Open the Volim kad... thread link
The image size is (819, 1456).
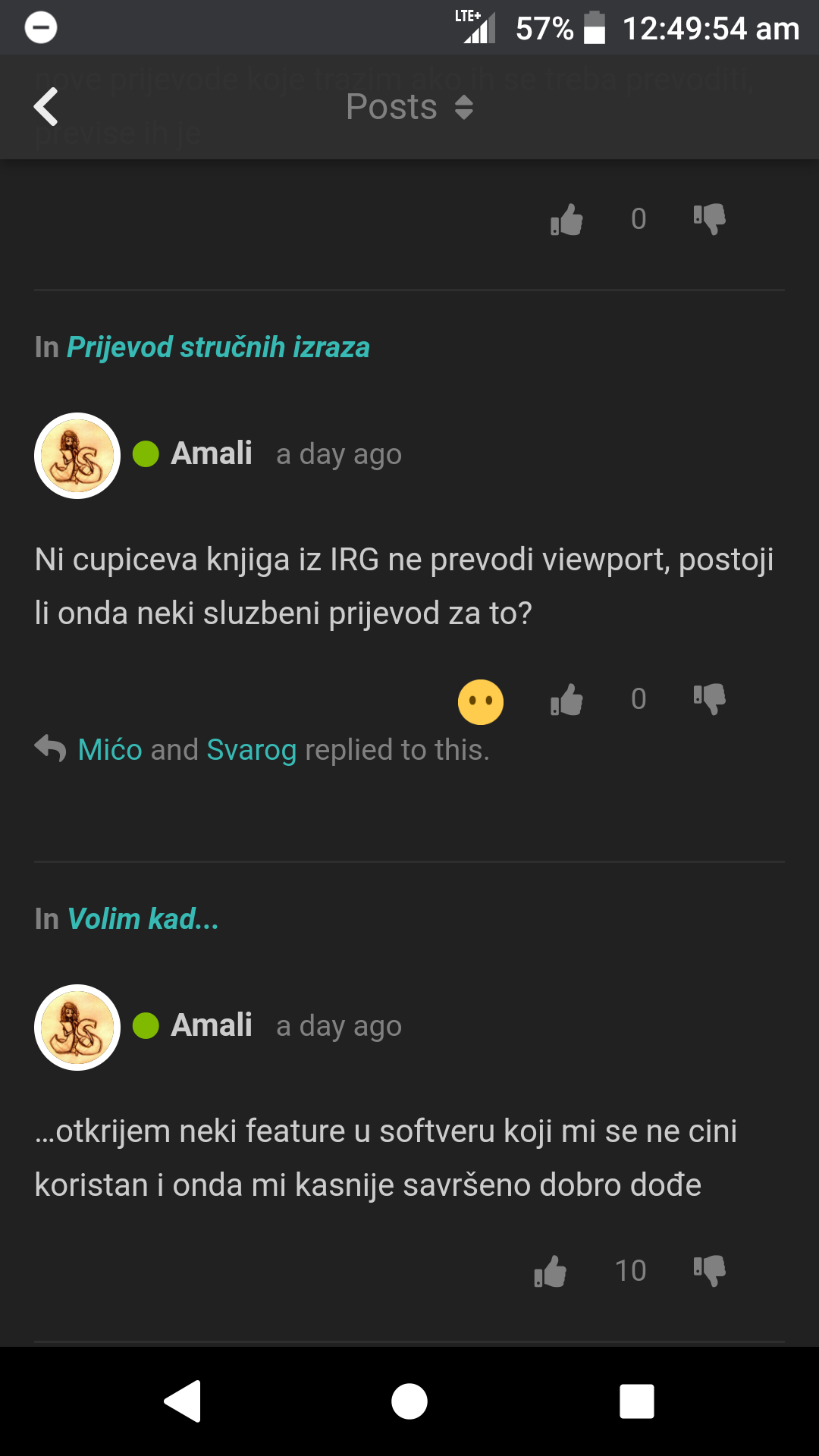point(143,919)
